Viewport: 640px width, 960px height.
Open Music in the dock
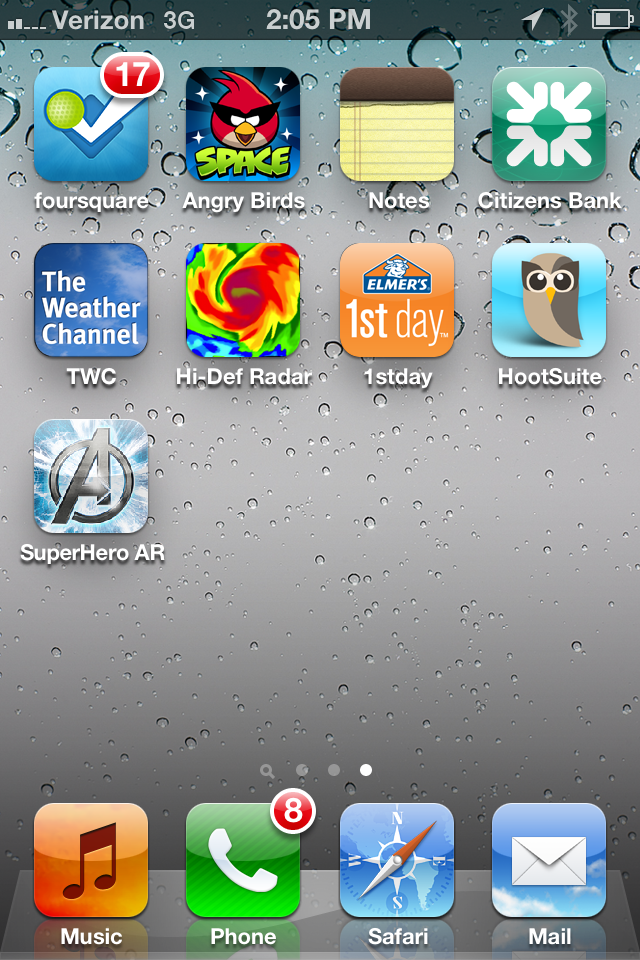[90, 860]
